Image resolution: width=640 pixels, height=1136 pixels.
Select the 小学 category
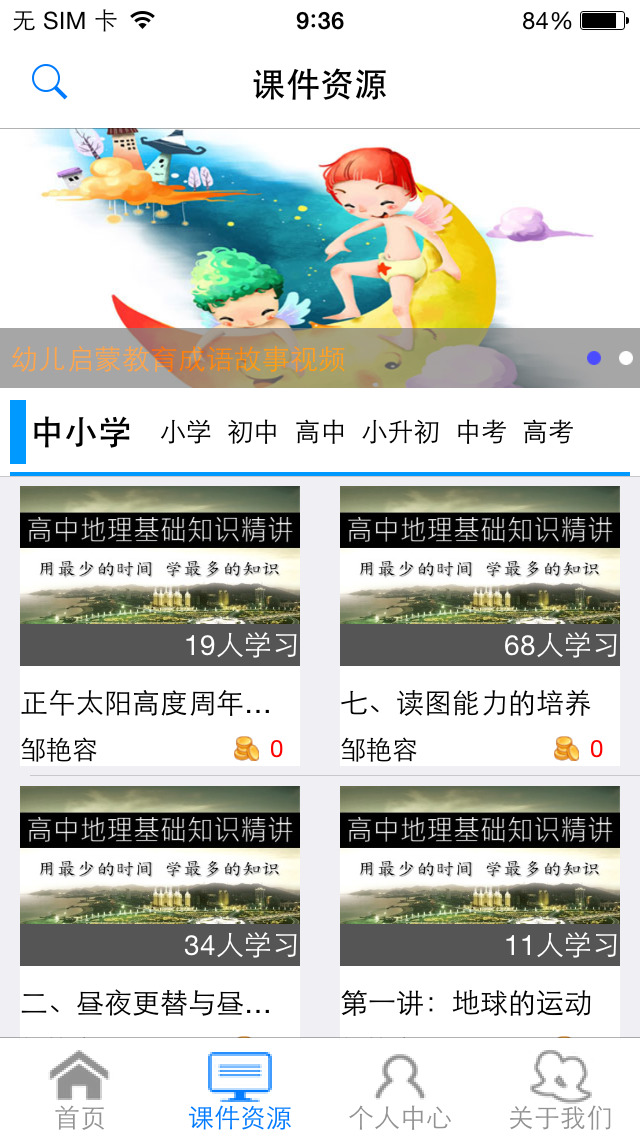[186, 432]
